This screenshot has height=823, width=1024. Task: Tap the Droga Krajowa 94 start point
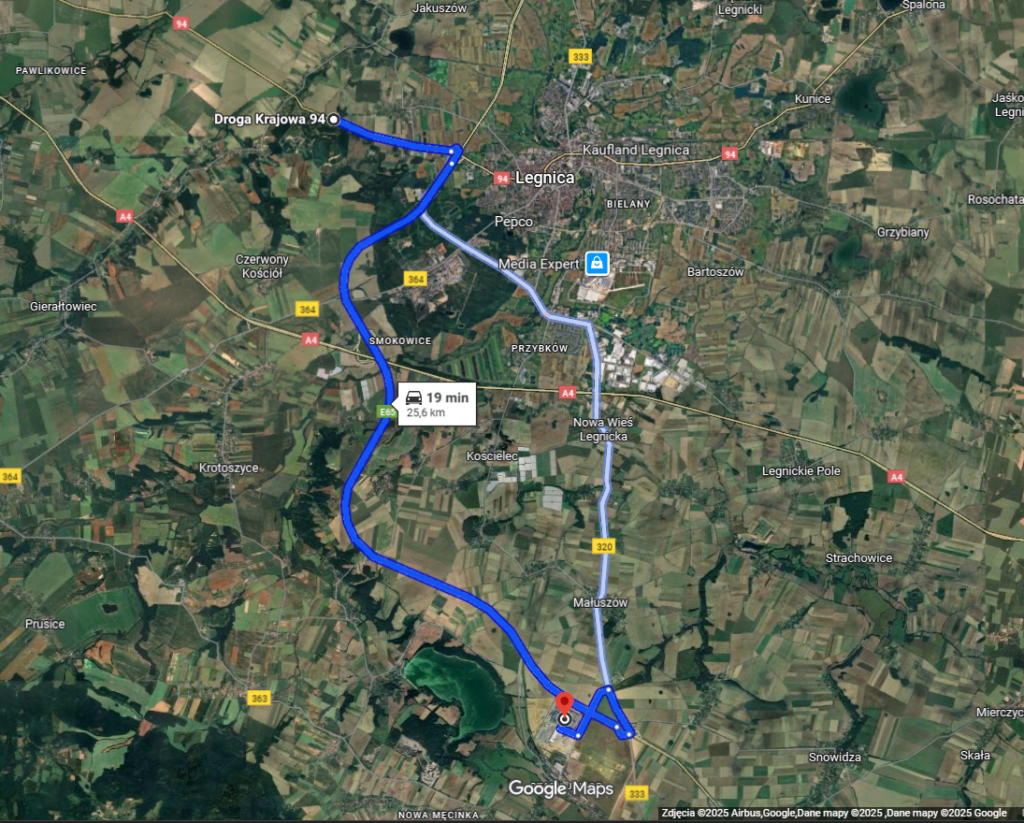point(334,120)
